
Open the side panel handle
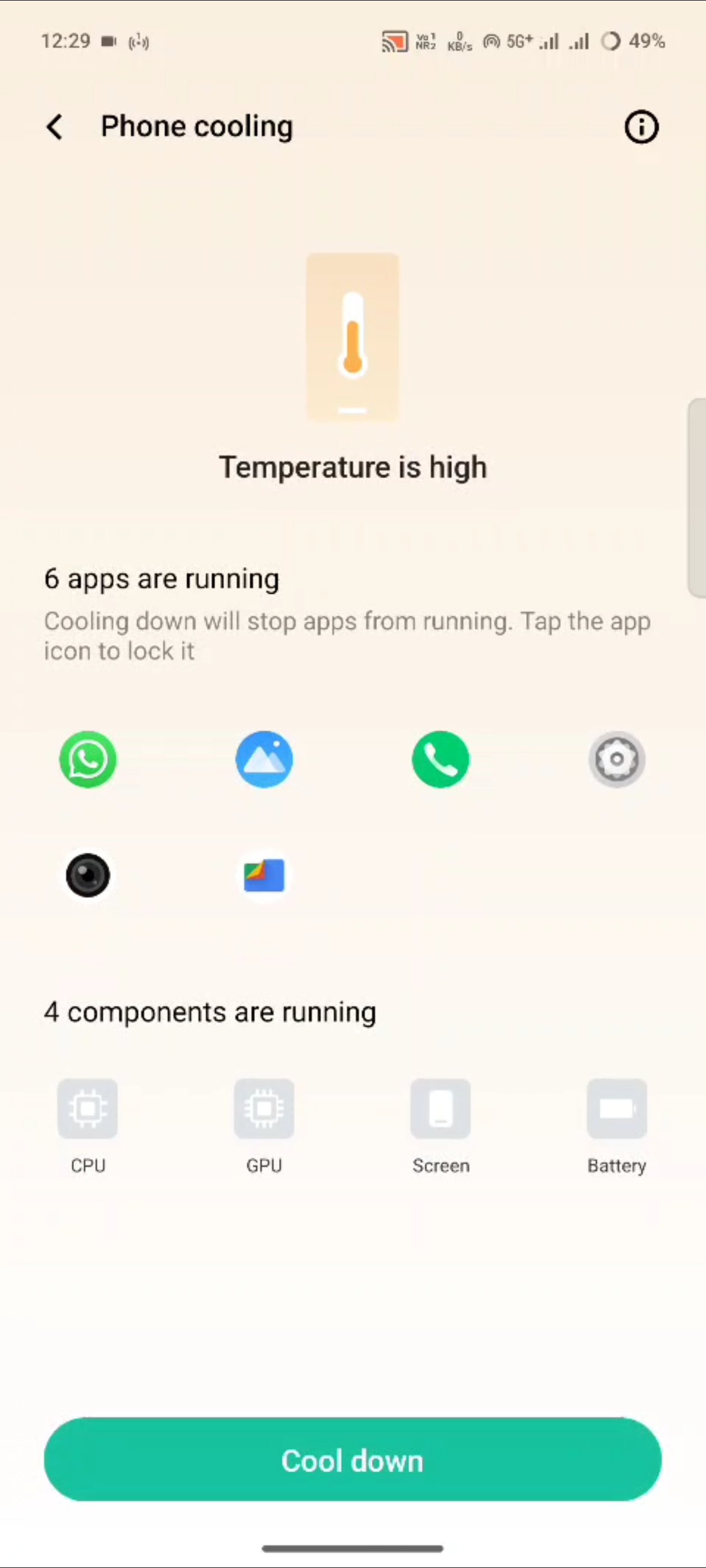point(698,498)
